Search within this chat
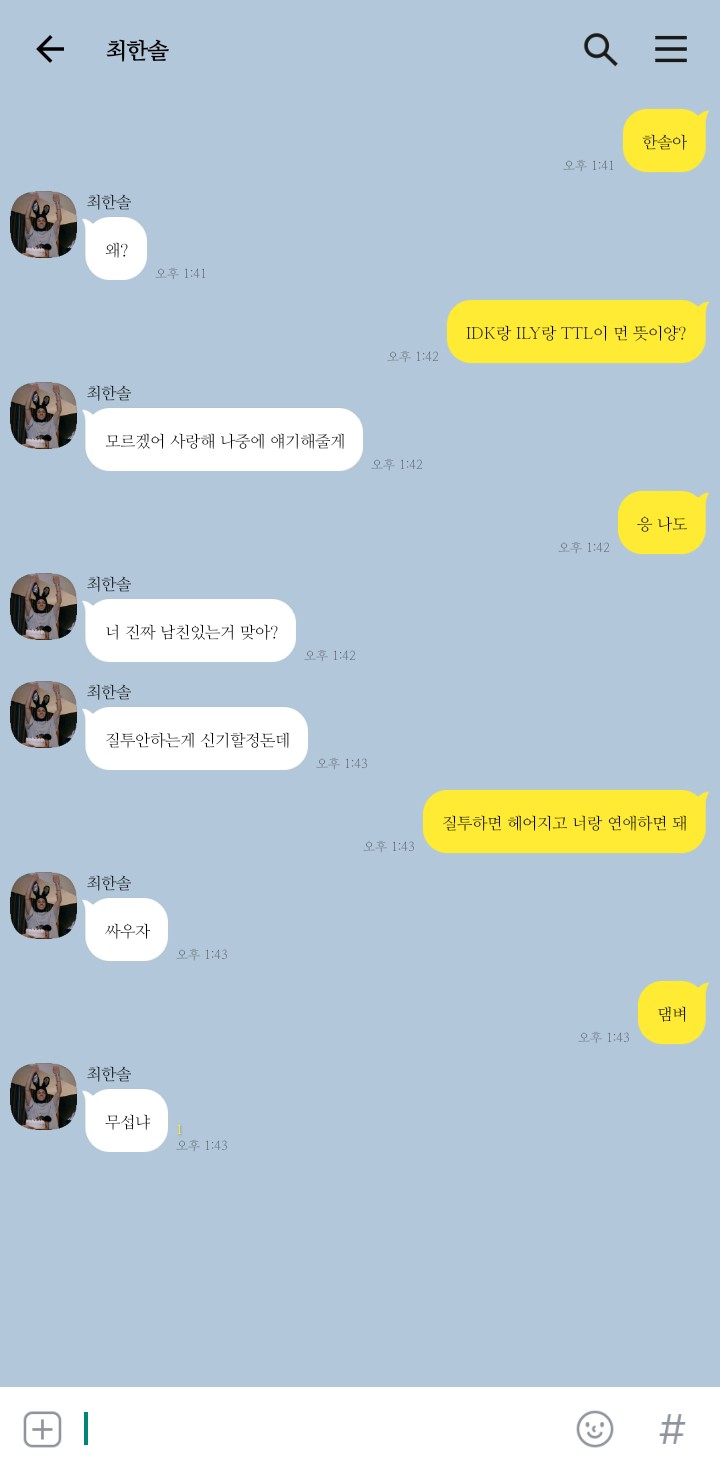 600,49
